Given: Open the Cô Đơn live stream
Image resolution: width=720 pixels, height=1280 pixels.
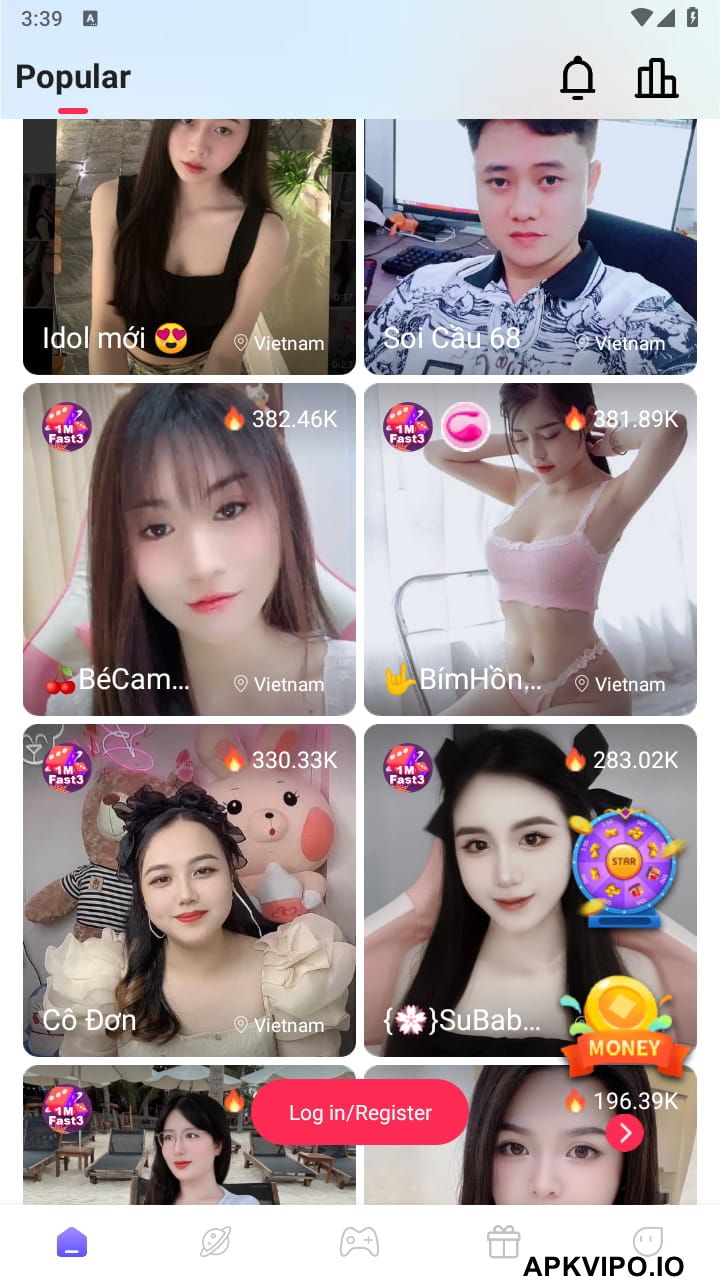Looking at the screenshot, I should [189, 890].
